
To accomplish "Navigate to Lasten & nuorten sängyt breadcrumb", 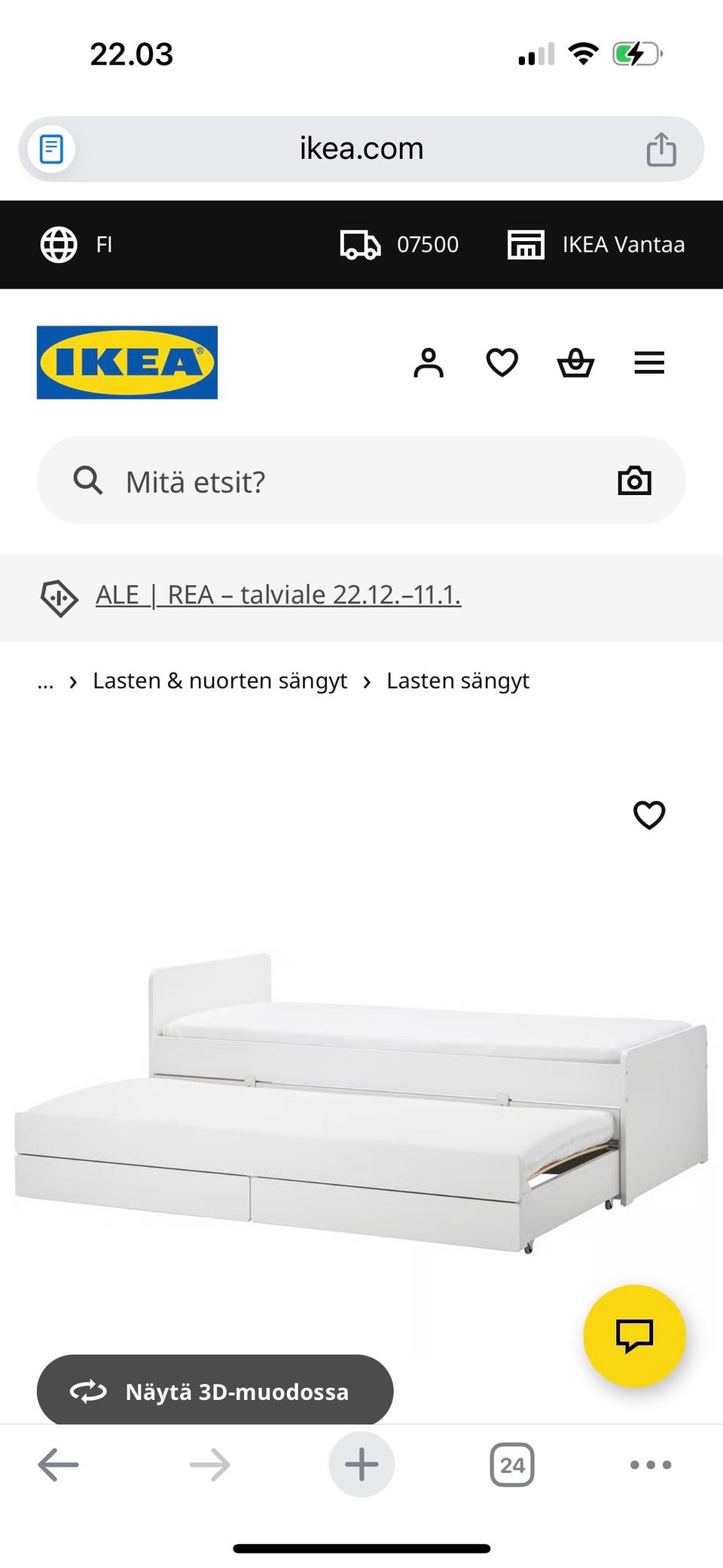I will (219, 680).
